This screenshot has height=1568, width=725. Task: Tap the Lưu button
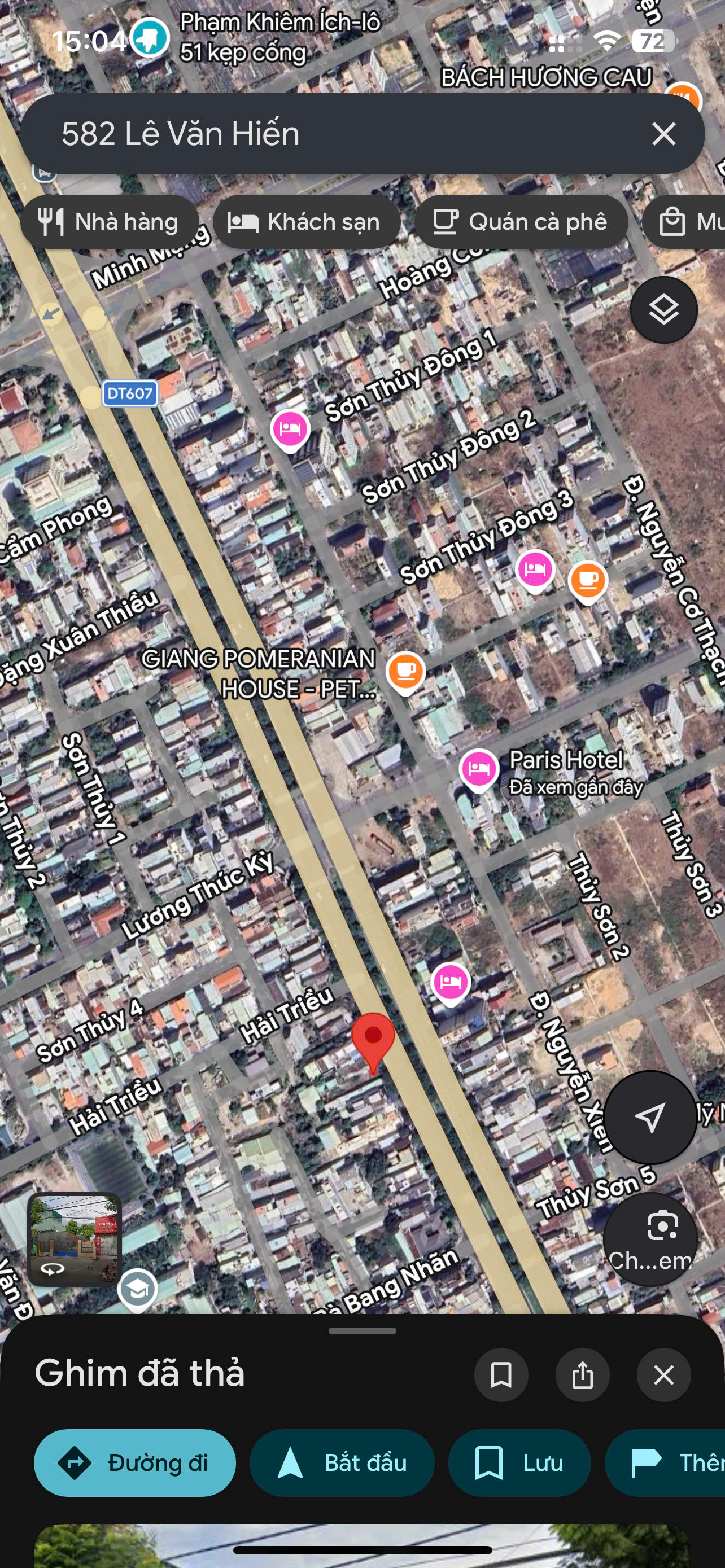[x=519, y=1462]
